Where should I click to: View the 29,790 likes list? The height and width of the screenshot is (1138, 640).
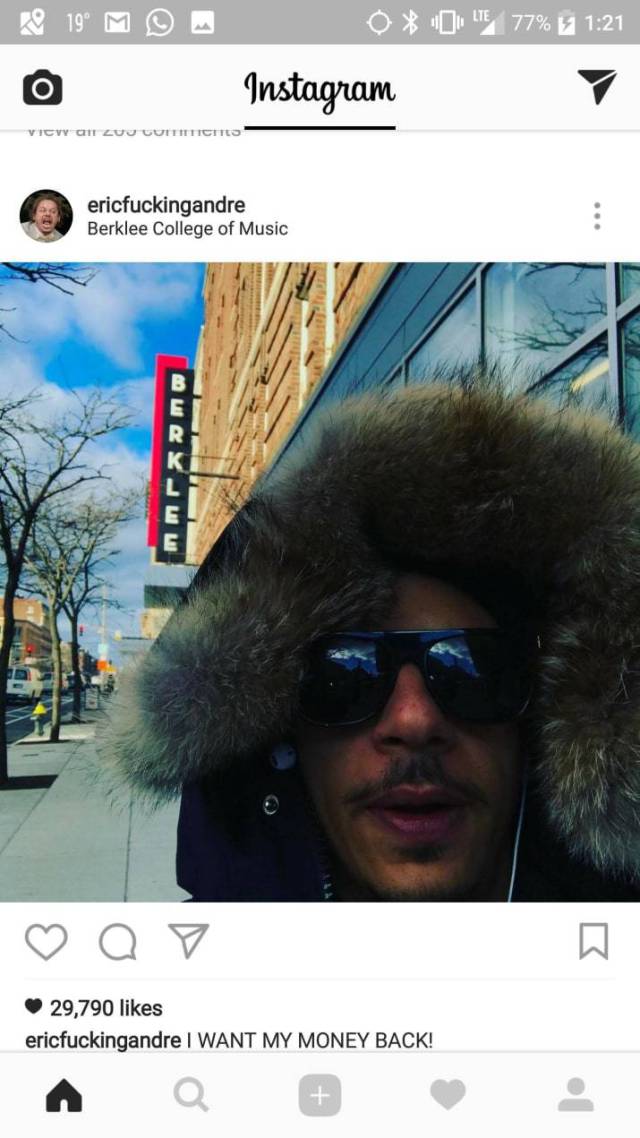pyautogui.click(x=105, y=1008)
